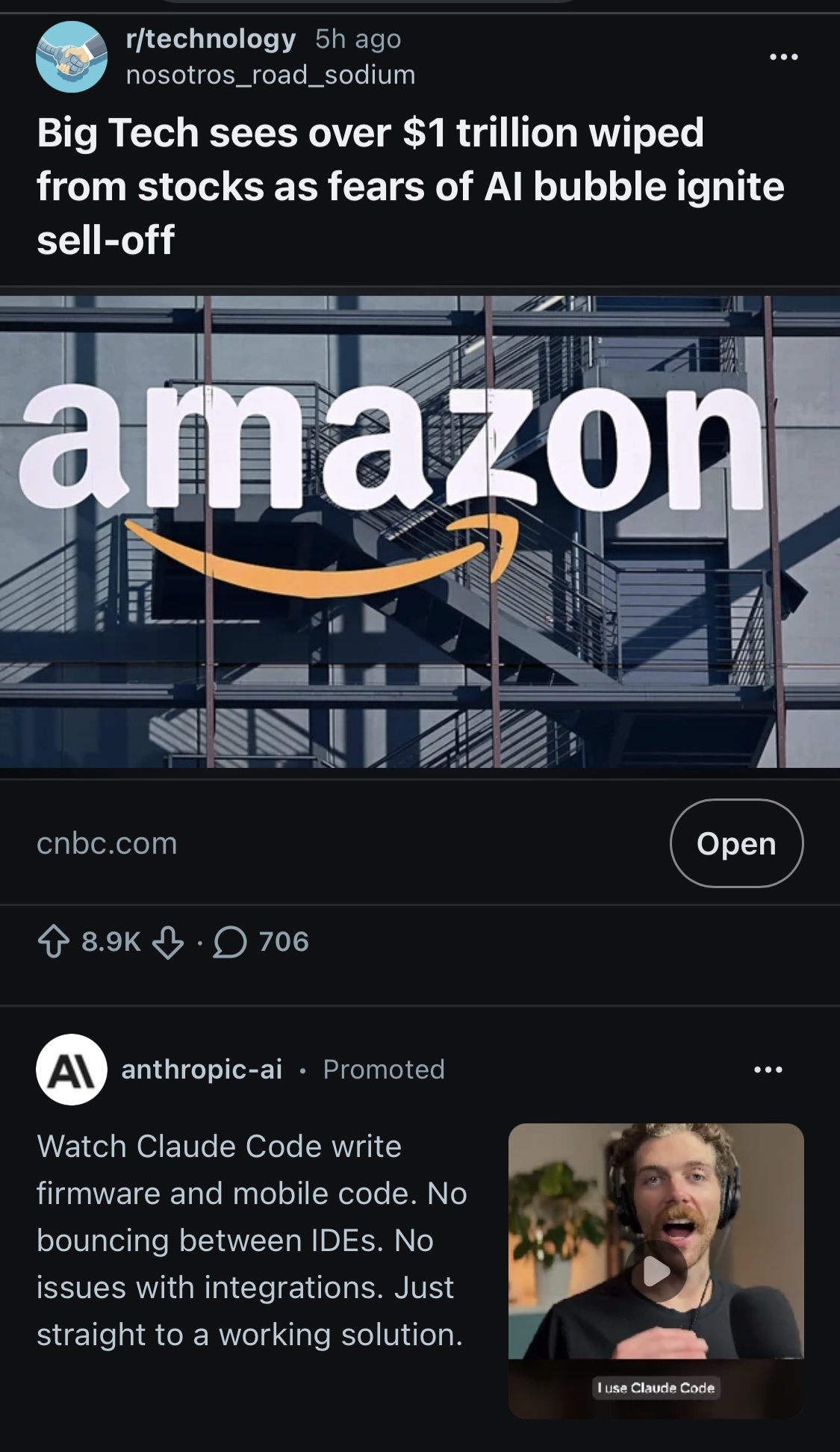View the 706 comments on the post
The height and width of the screenshot is (1452, 840).
(261, 942)
